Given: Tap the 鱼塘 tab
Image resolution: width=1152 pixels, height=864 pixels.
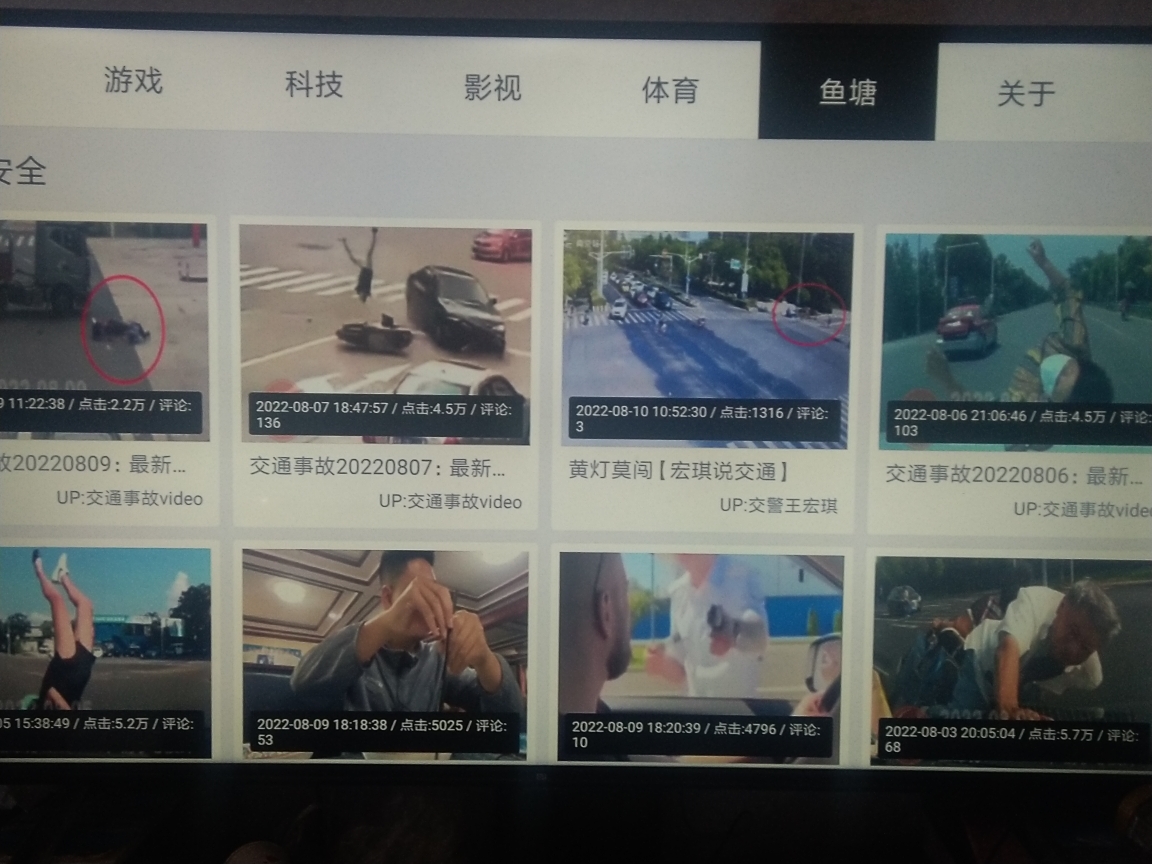Looking at the screenshot, I should click(848, 93).
